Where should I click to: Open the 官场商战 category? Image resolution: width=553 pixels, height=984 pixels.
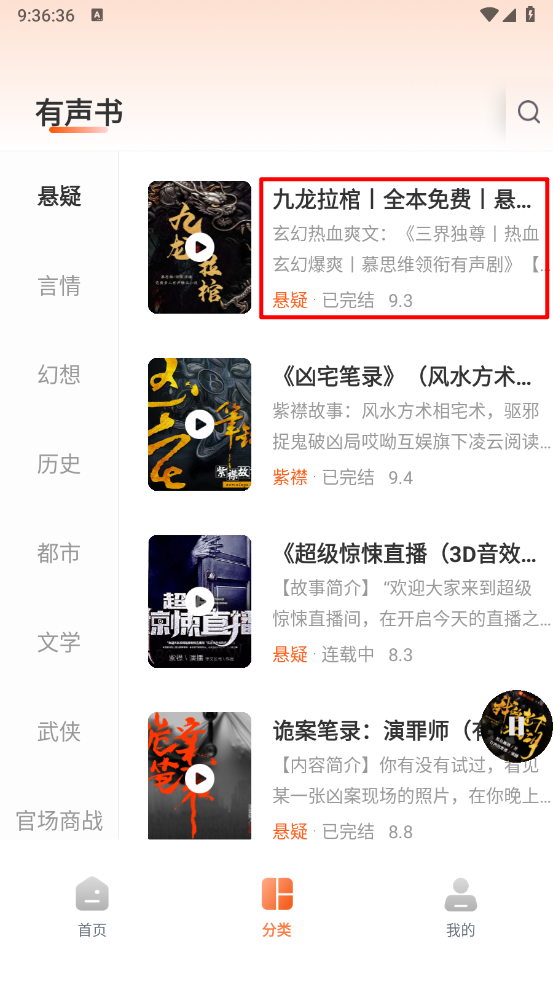tap(59, 820)
